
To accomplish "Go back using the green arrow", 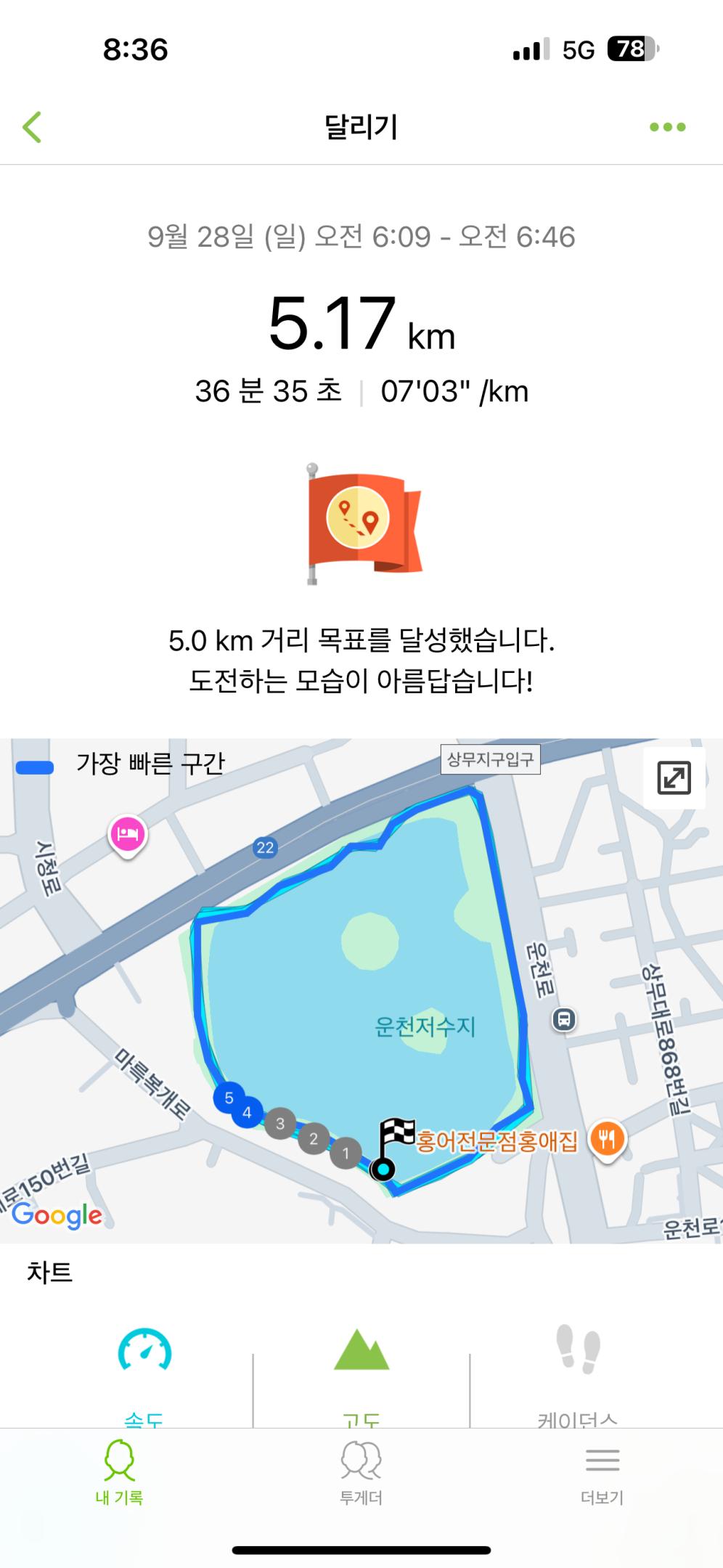I will (x=33, y=128).
